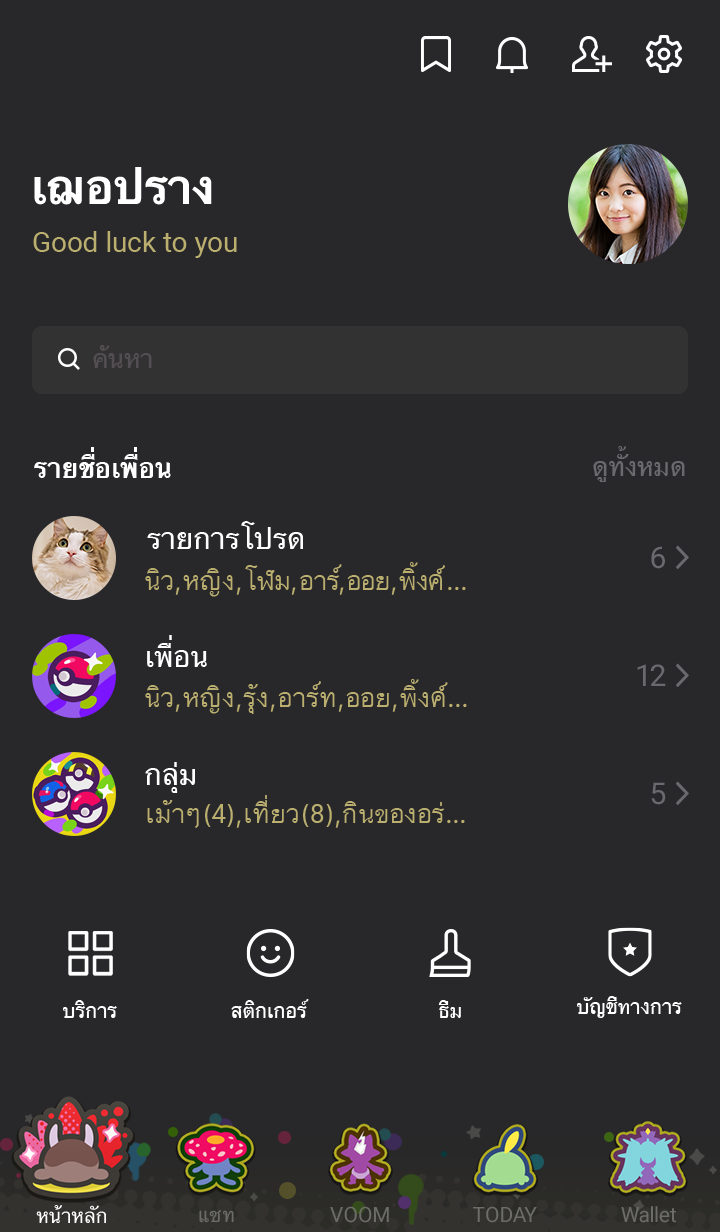720x1232 pixels.
Task: Tap the add friend icon
Action: (x=590, y=55)
